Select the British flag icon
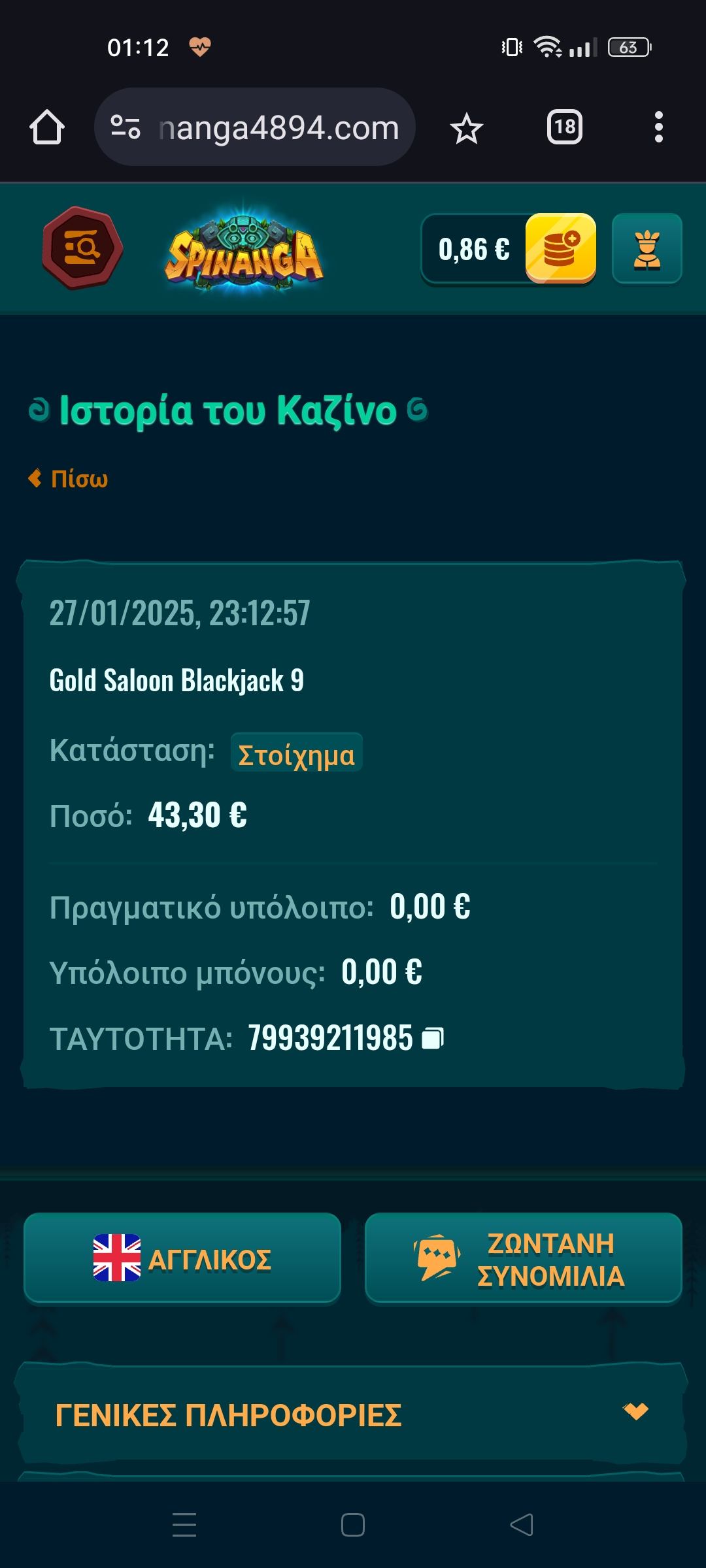This screenshot has height=1568, width=706. click(118, 1258)
